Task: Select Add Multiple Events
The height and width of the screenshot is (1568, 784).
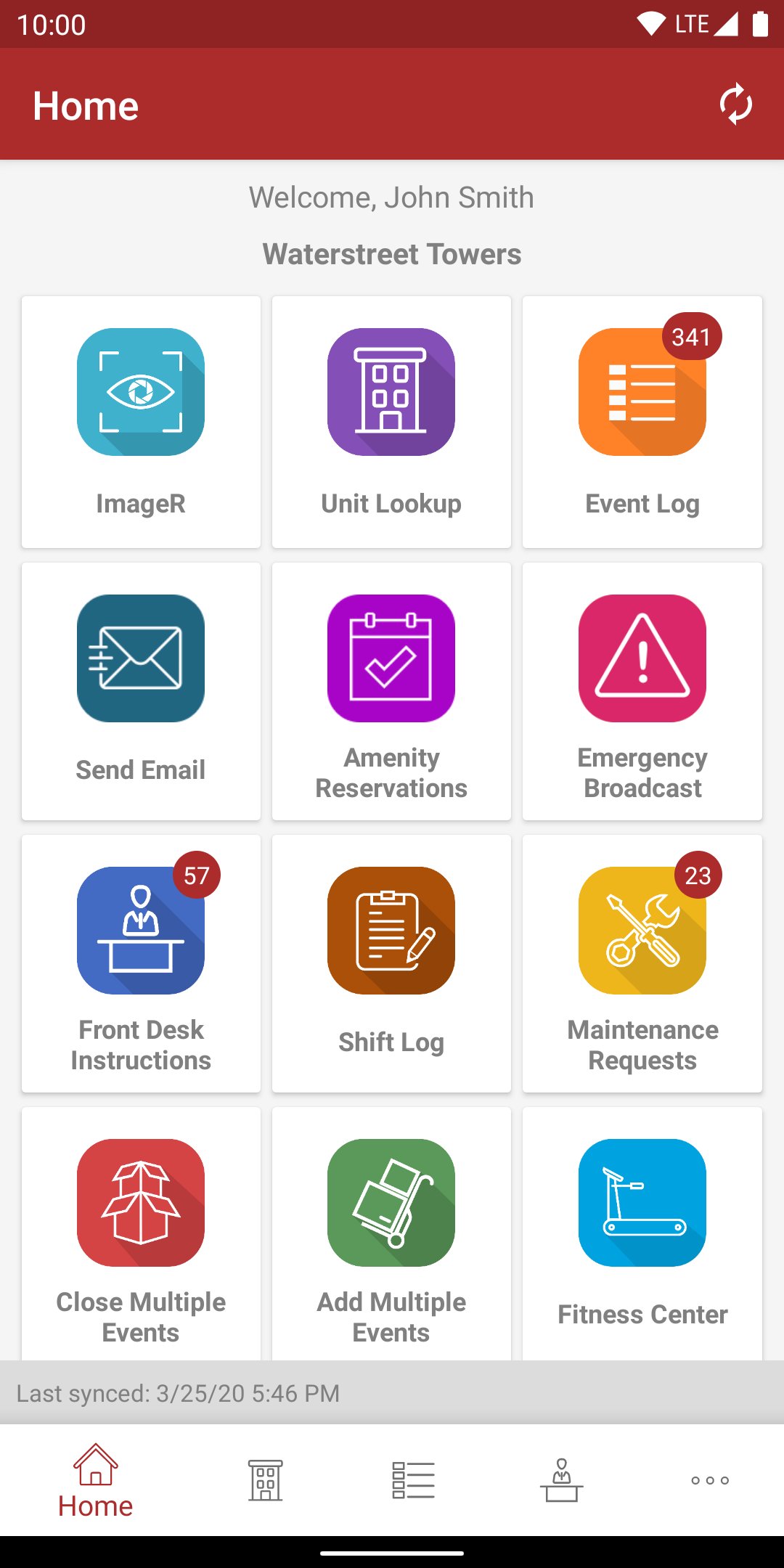Action: click(391, 1234)
